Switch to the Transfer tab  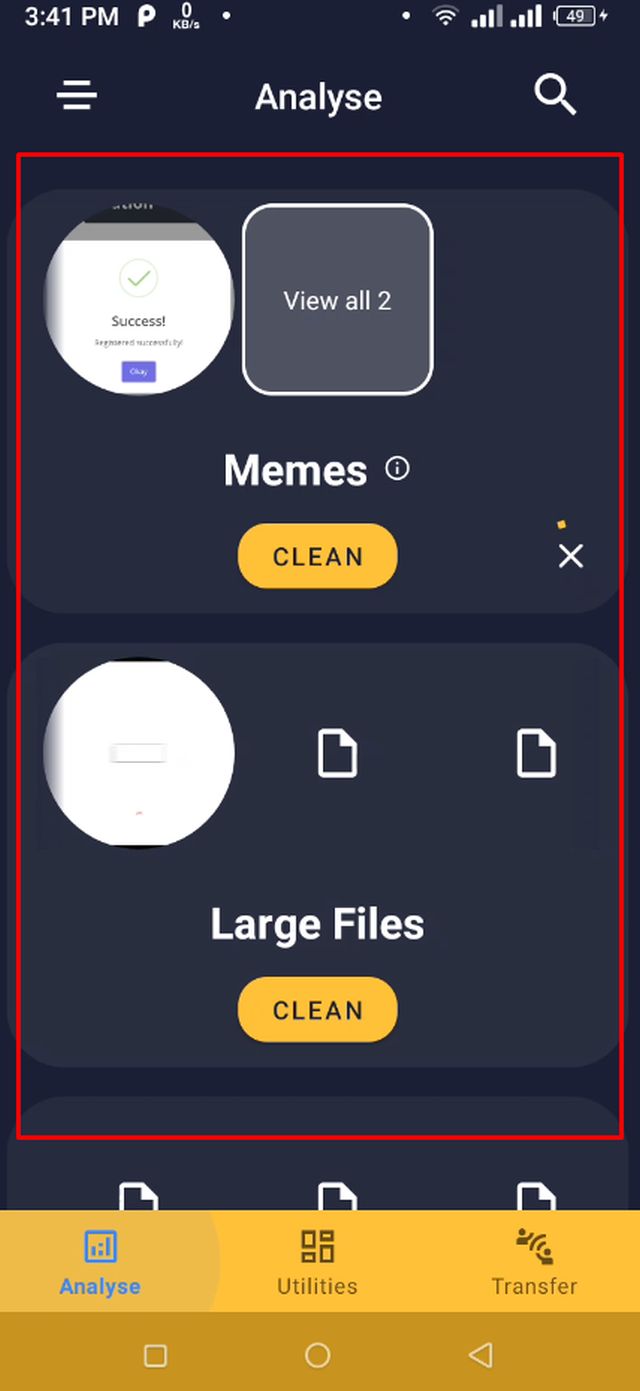tap(534, 1262)
